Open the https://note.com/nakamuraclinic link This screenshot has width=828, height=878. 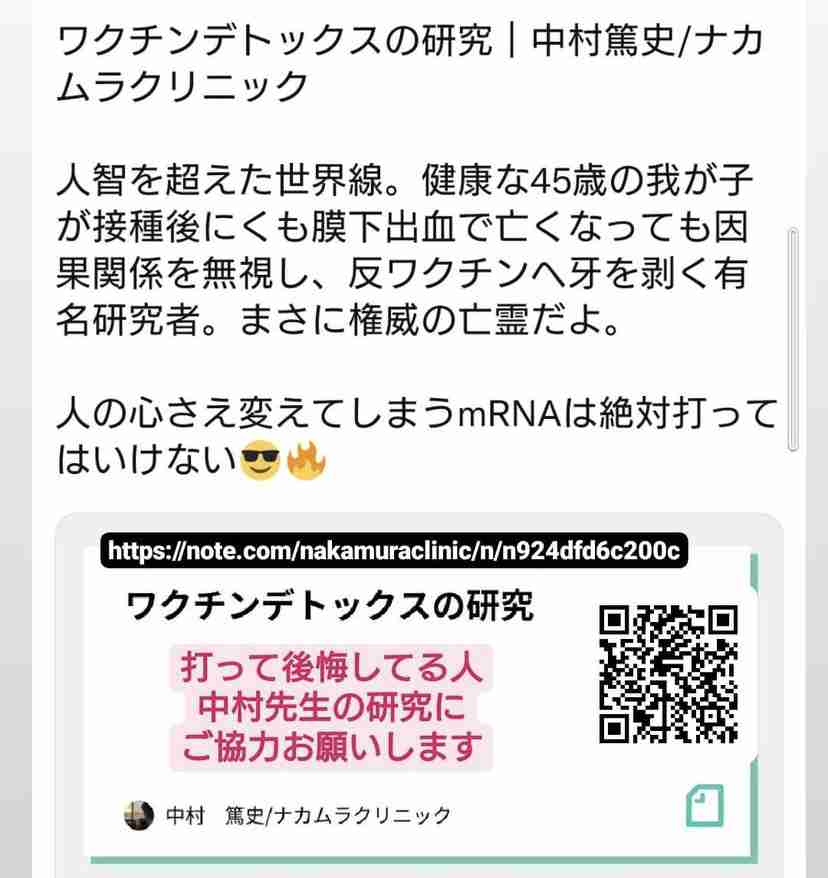click(397, 549)
